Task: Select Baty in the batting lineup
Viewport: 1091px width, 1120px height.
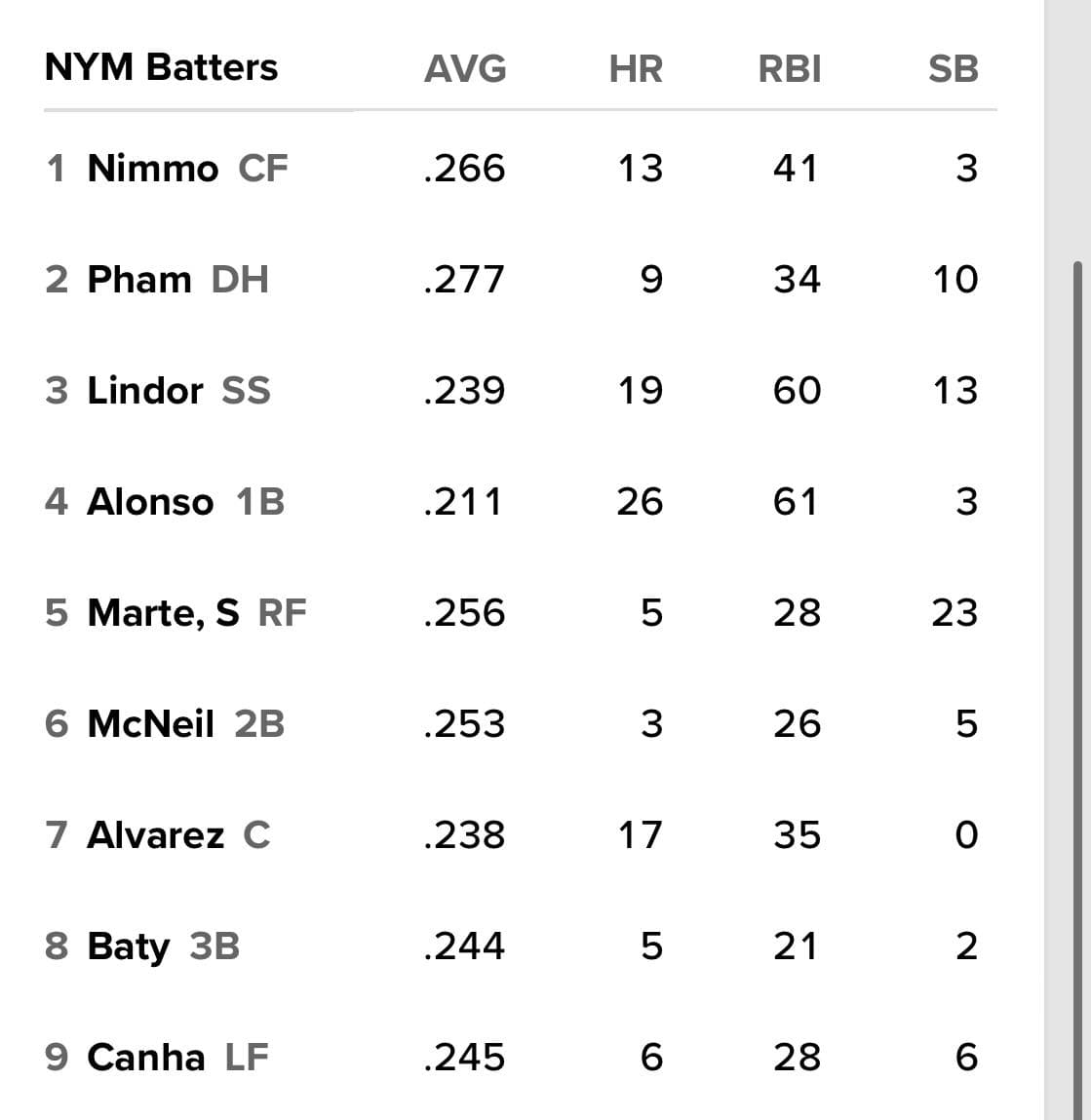Action: (x=128, y=946)
